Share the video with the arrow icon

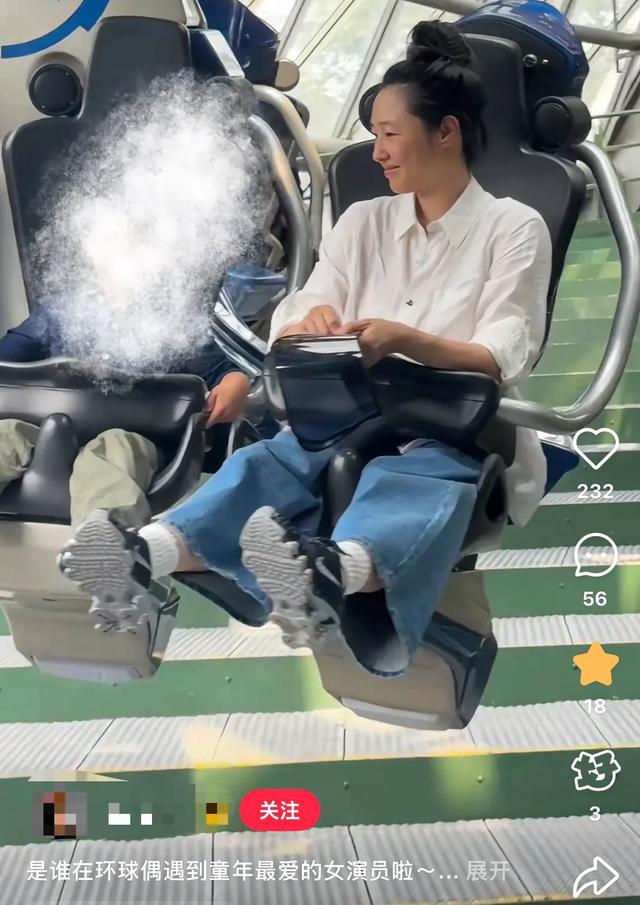coord(595,877)
